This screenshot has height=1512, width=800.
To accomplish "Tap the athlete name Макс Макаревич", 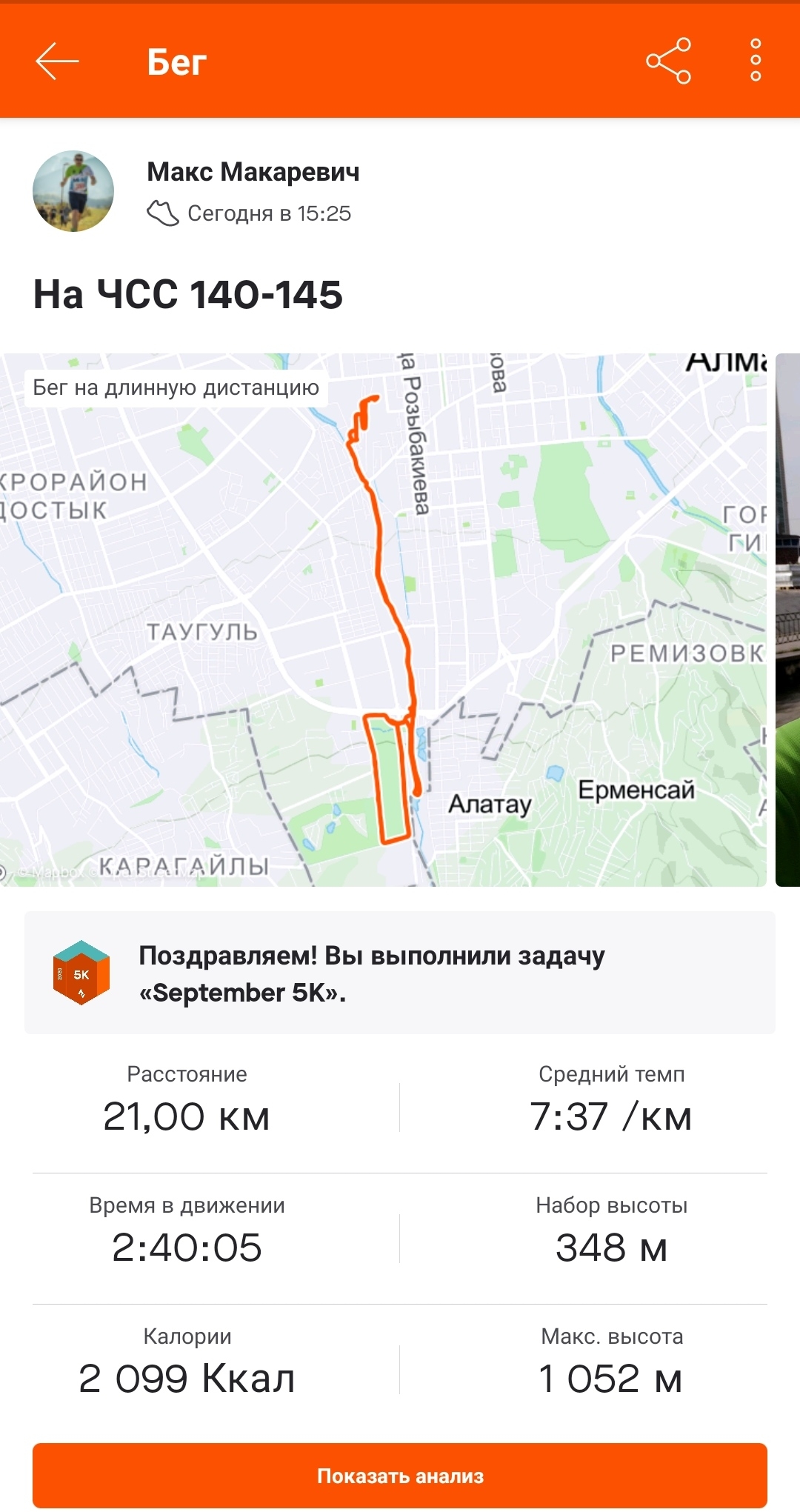I will pyautogui.click(x=253, y=172).
